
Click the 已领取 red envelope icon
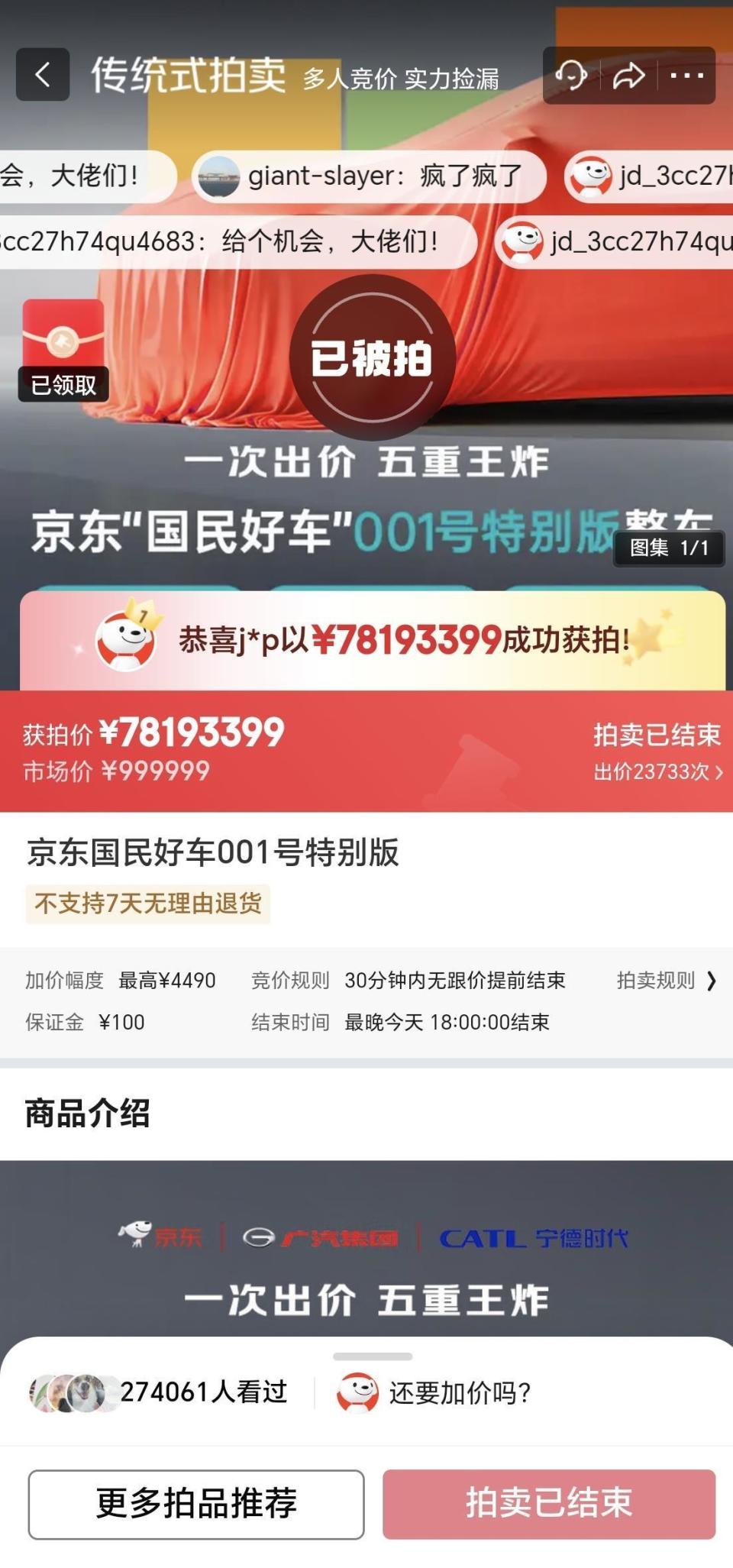[64, 340]
